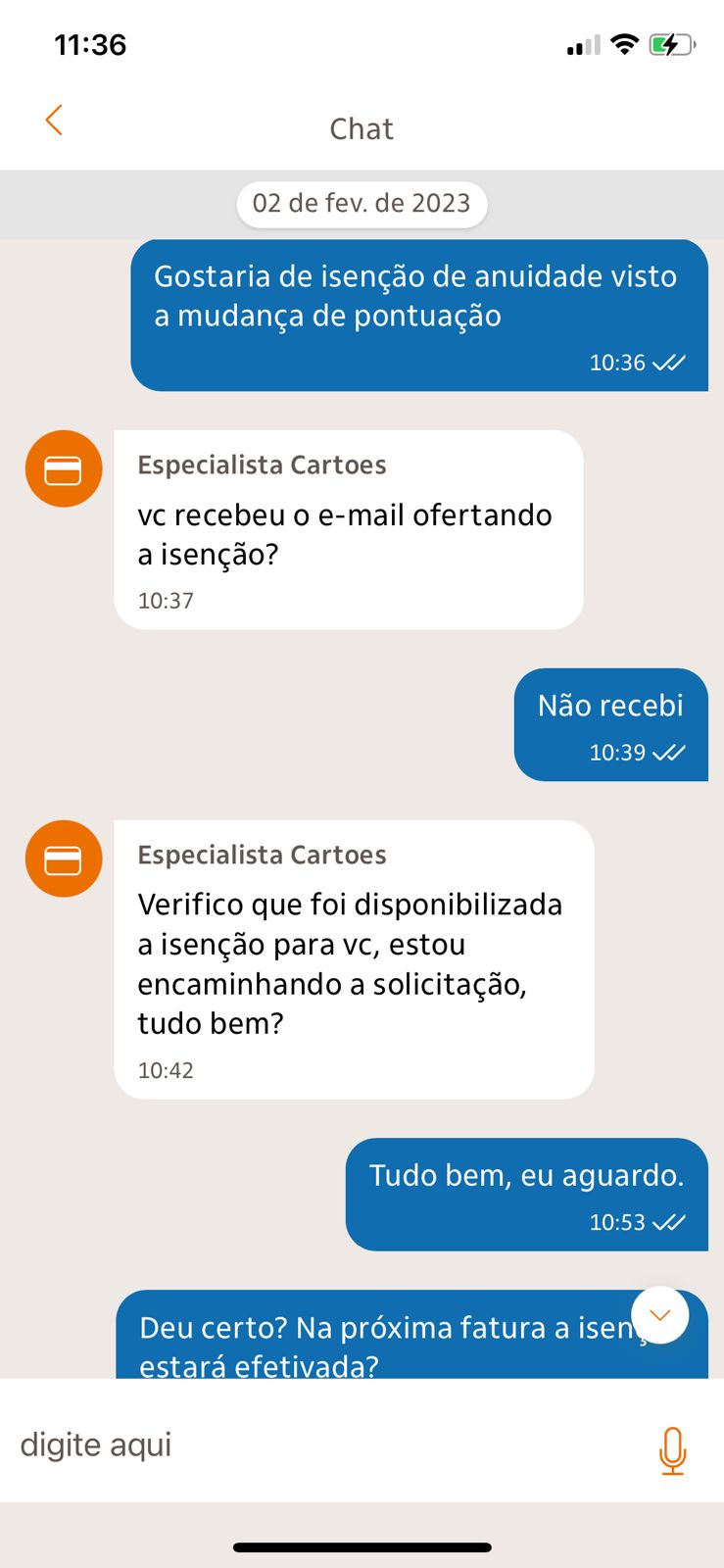Tap the 'digite aqui' message field
The height and width of the screenshot is (1568, 724).
coord(323,1445)
